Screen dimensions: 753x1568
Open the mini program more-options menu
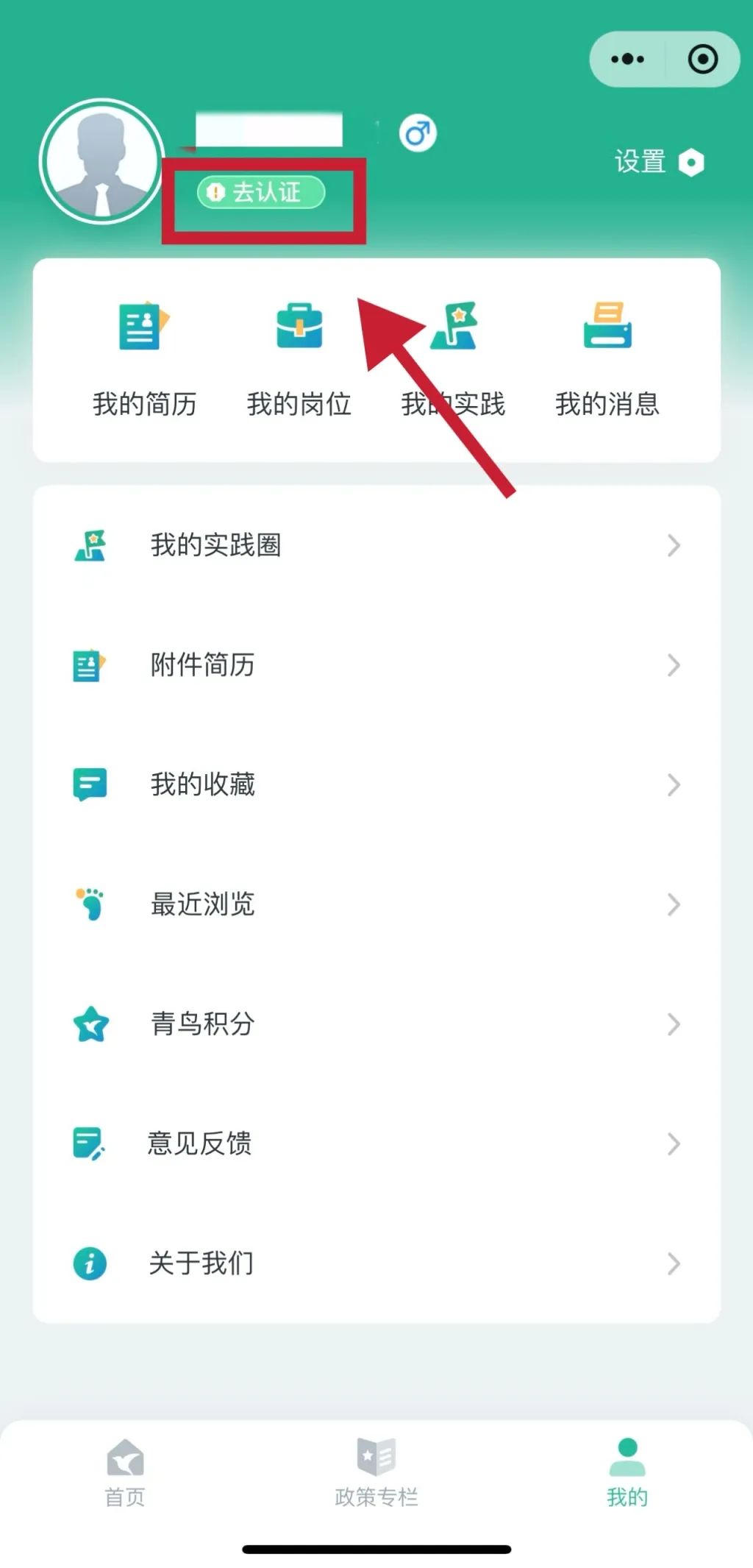pos(627,60)
